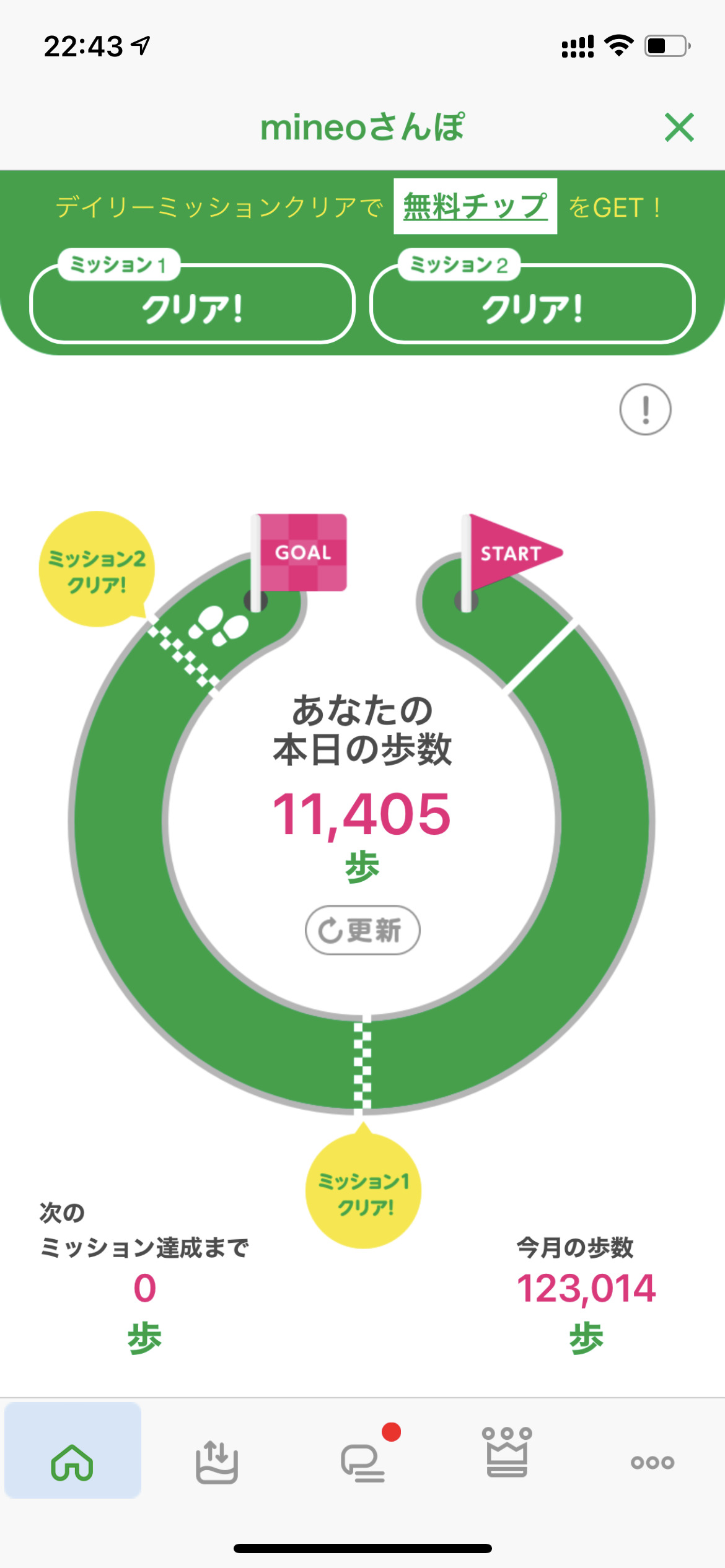
Task: Open the more options tab
Action: (x=652, y=1462)
